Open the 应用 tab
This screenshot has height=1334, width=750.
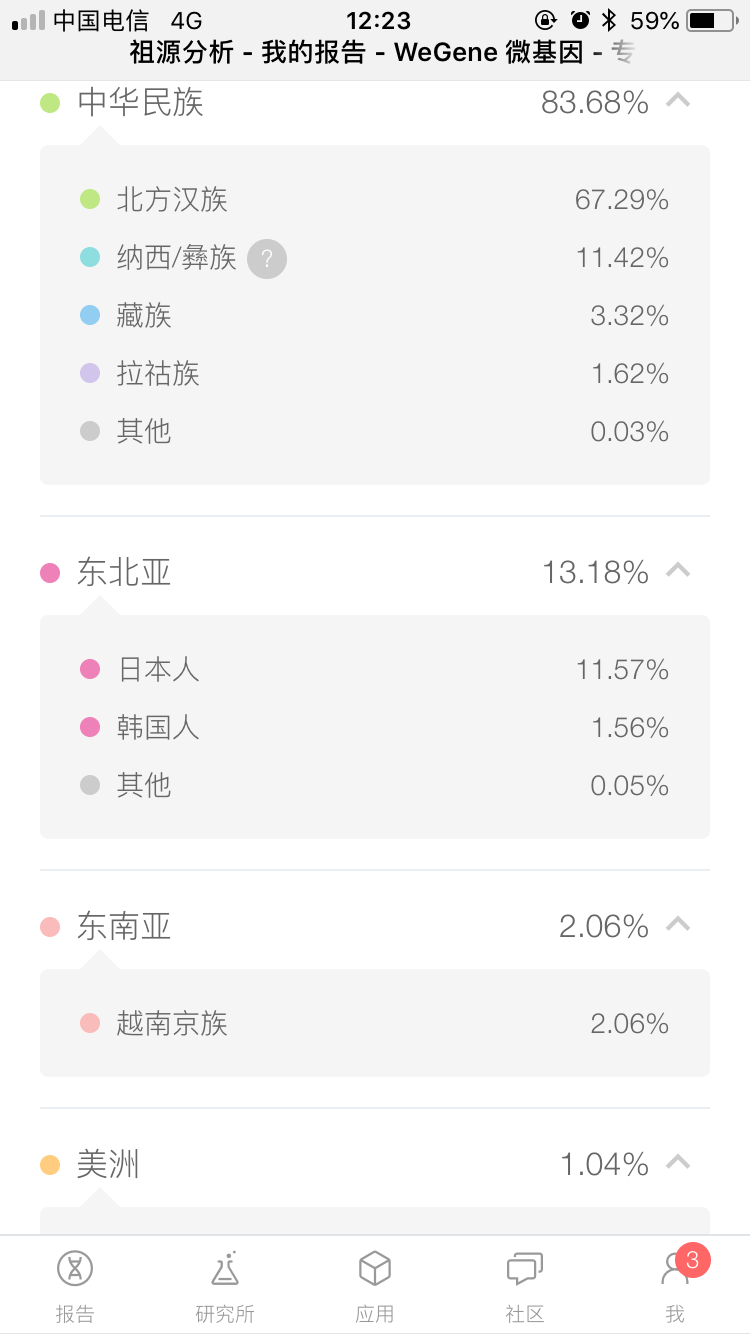(375, 1286)
